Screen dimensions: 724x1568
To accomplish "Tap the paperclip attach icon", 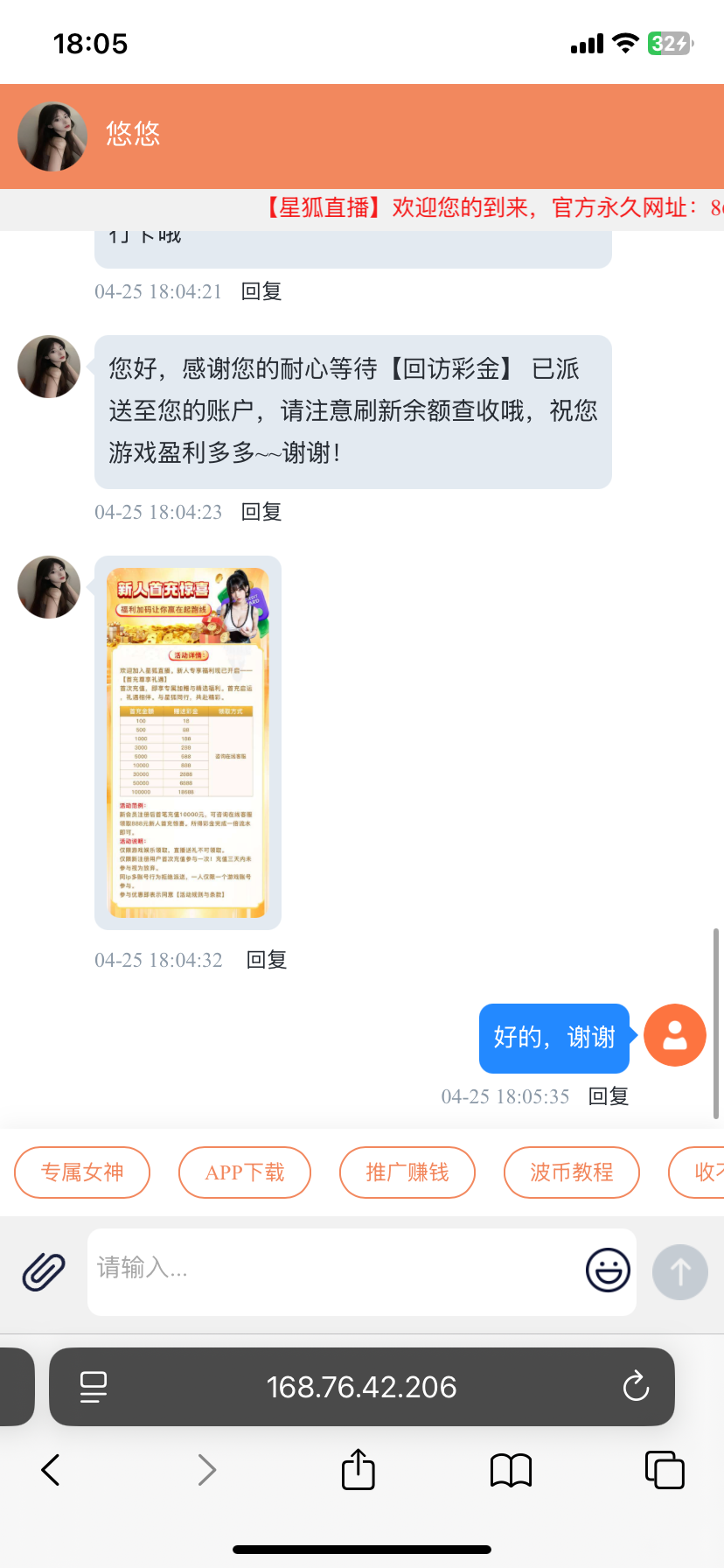I will point(44,1270).
